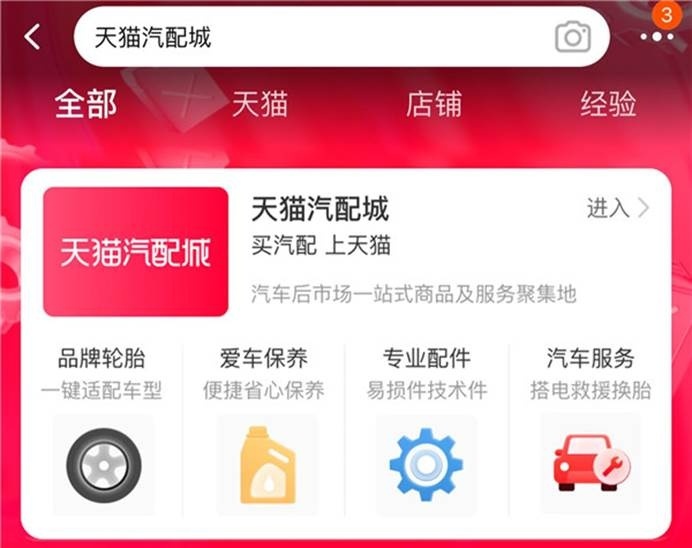Open camera image search
692x548 pixels.
(x=573, y=38)
